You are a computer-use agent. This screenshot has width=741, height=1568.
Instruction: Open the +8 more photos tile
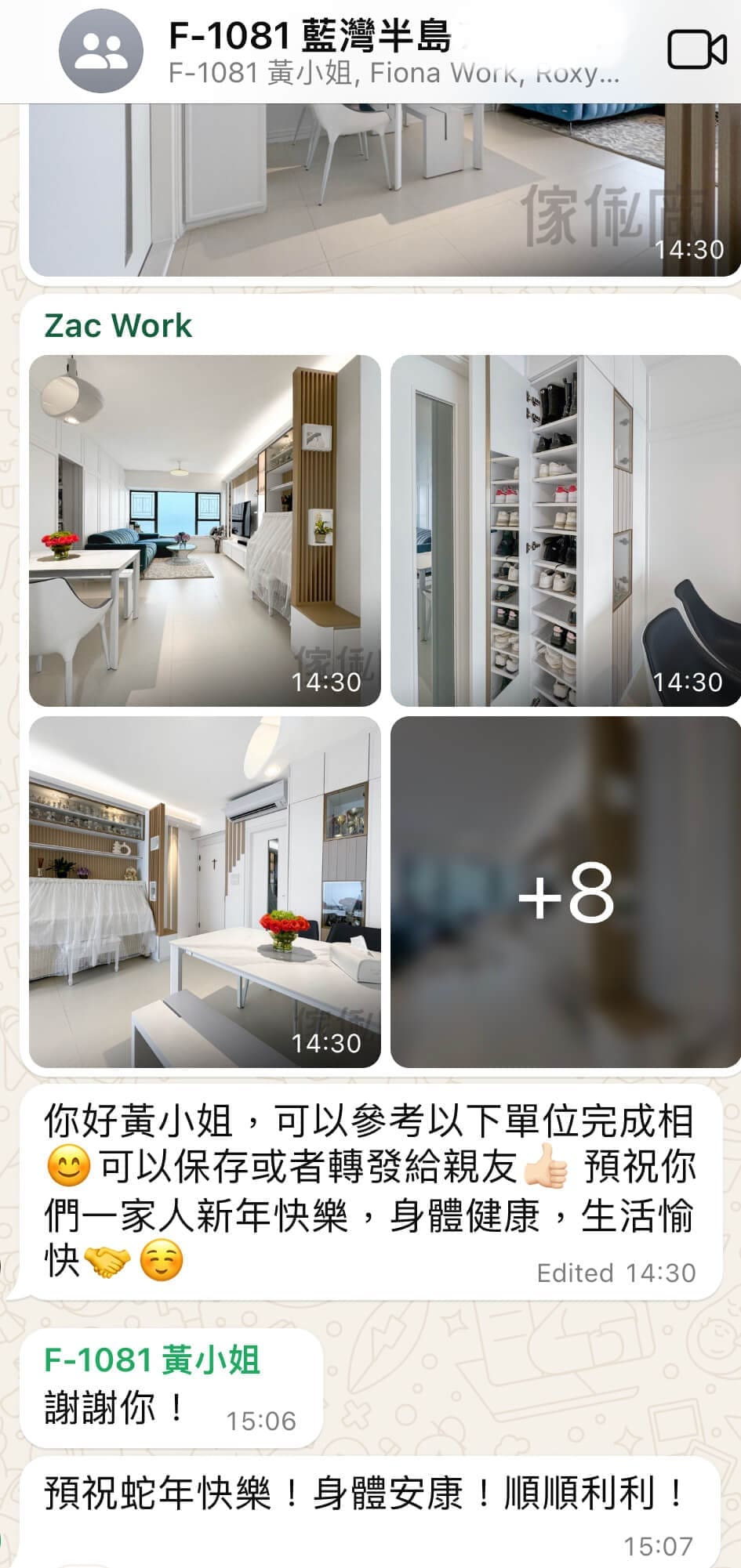[565, 892]
